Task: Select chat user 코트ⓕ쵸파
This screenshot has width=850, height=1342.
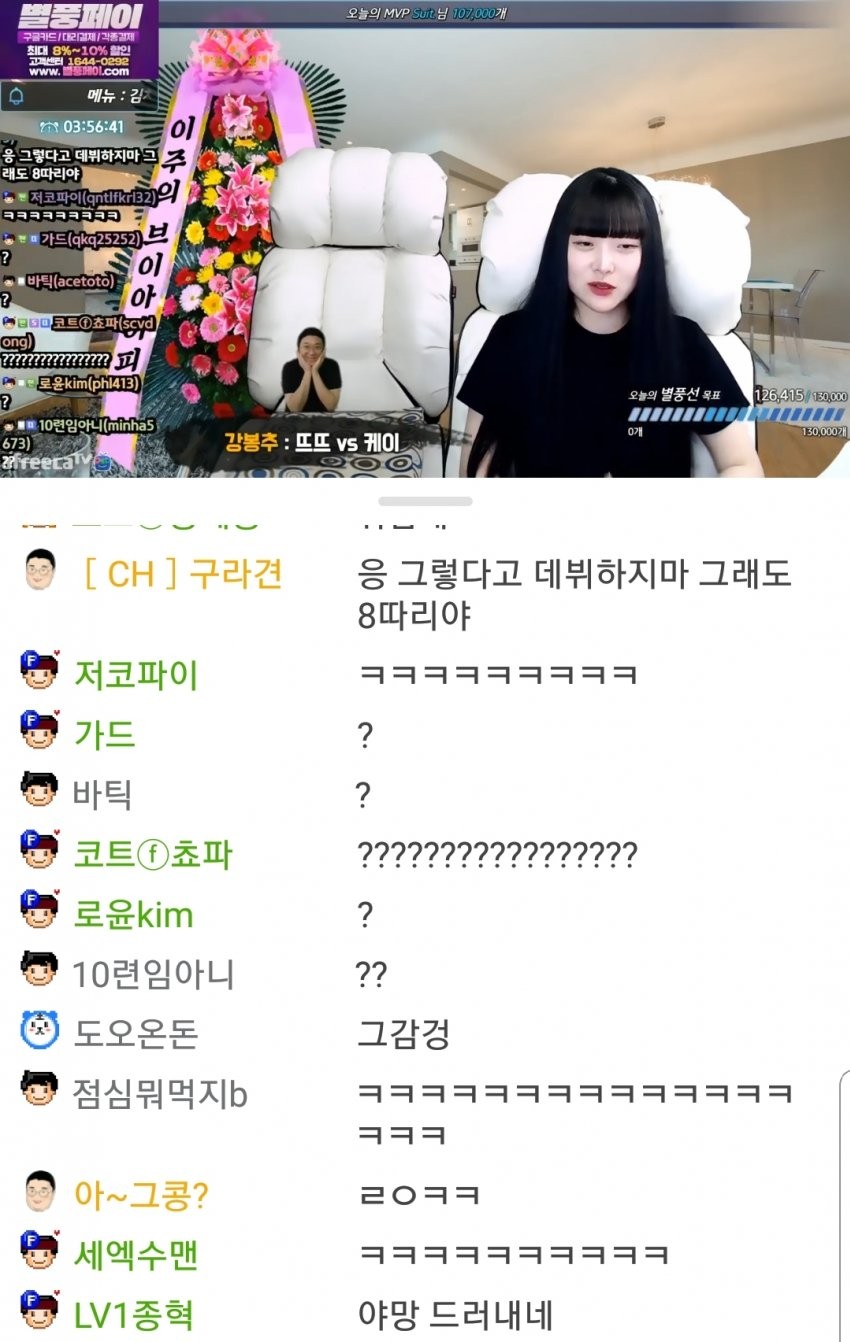Action: tap(152, 855)
